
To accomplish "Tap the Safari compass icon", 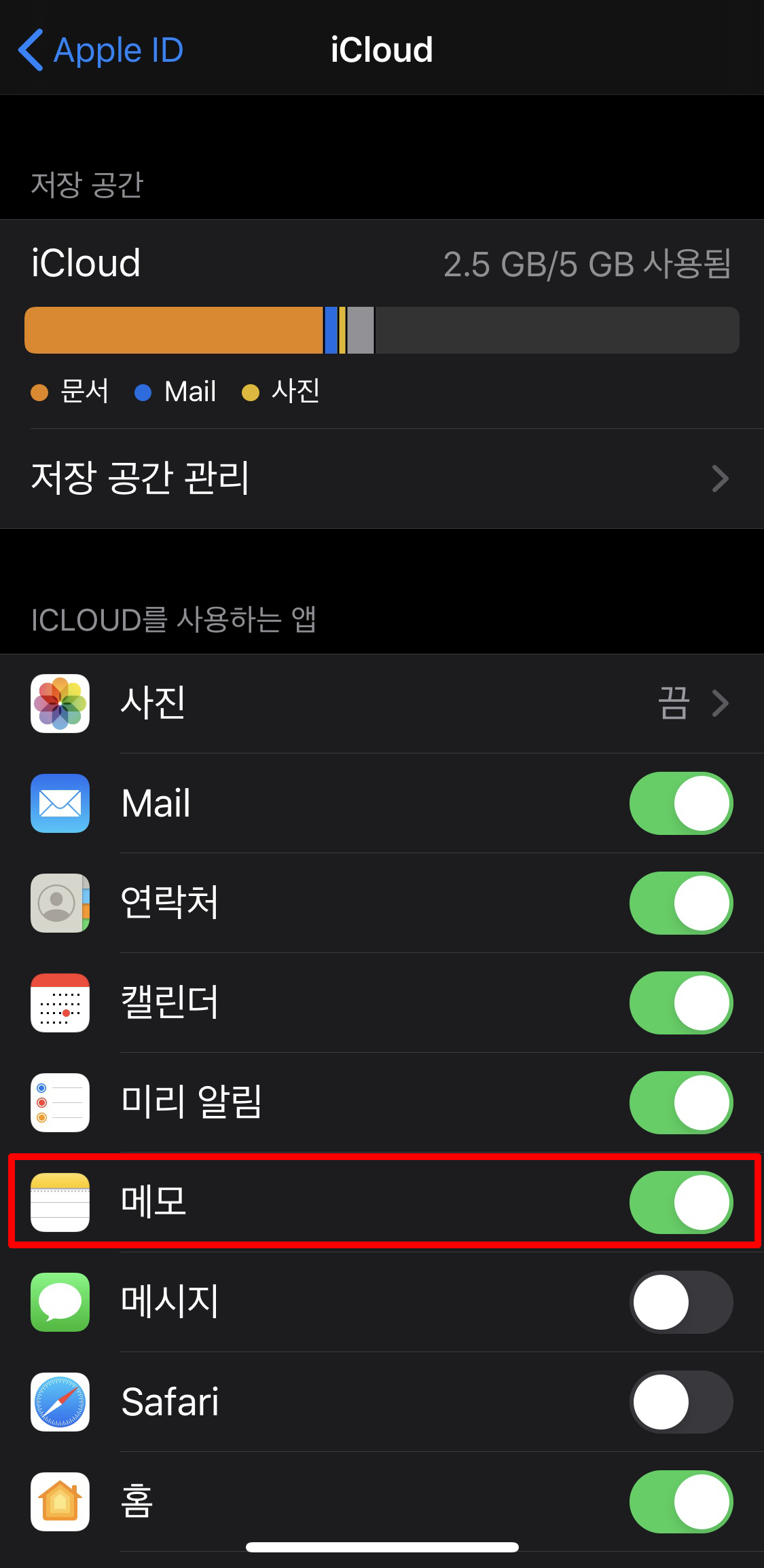I will [x=60, y=1402].
